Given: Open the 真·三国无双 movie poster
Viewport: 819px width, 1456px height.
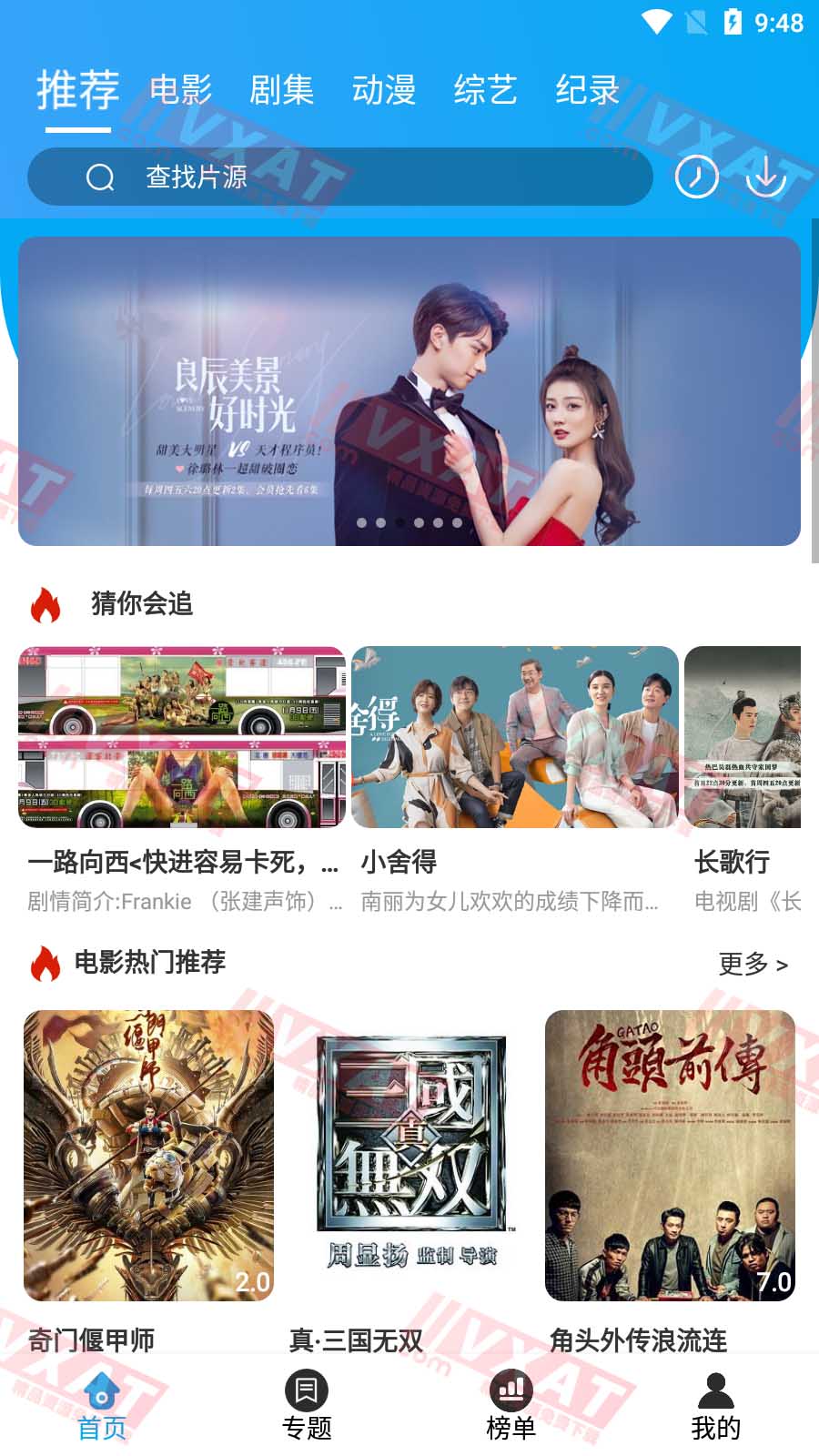Looking at the screenshot, I should click(409, 1156).
